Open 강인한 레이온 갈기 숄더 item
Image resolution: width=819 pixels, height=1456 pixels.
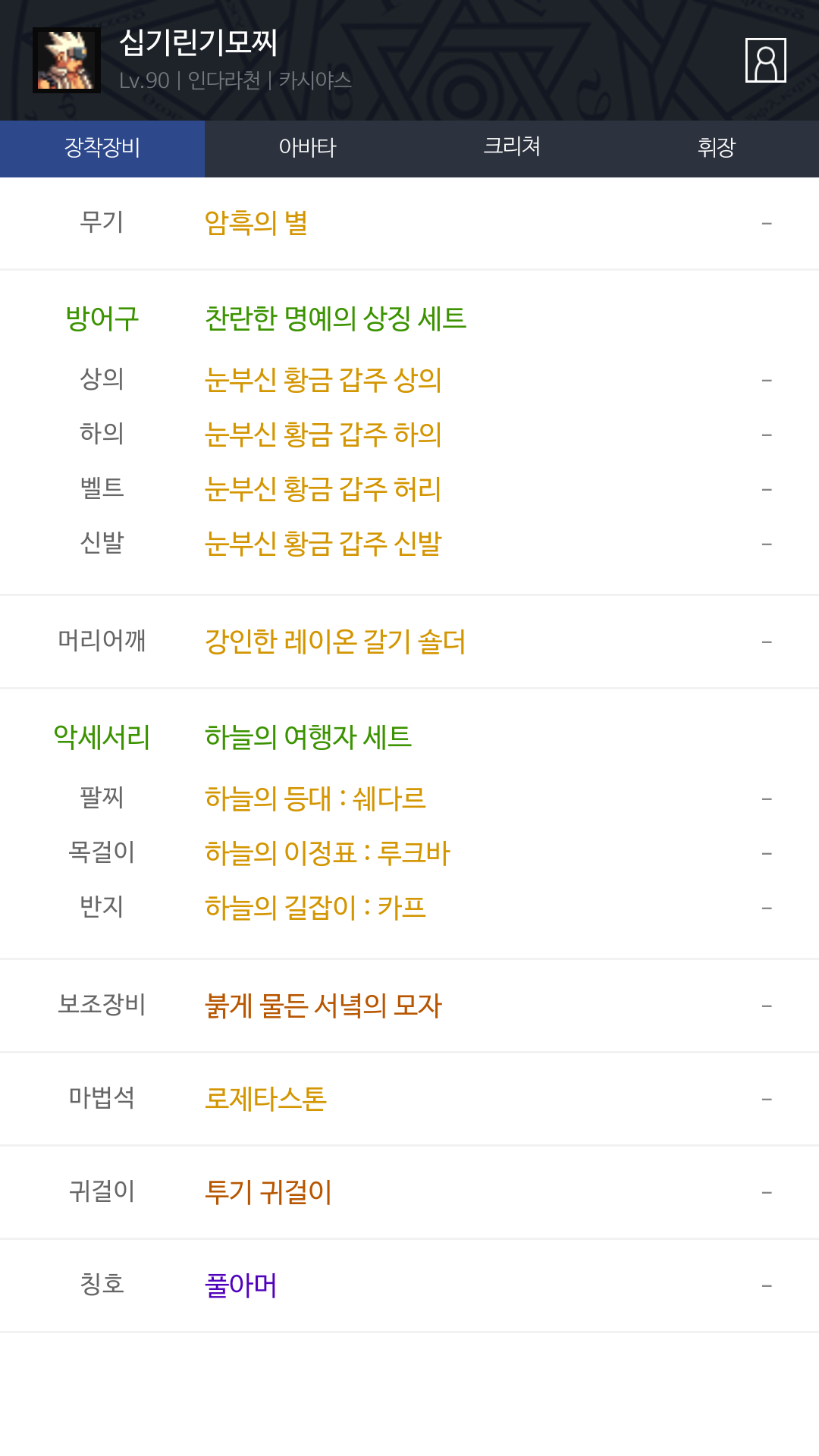click(335, 642)
